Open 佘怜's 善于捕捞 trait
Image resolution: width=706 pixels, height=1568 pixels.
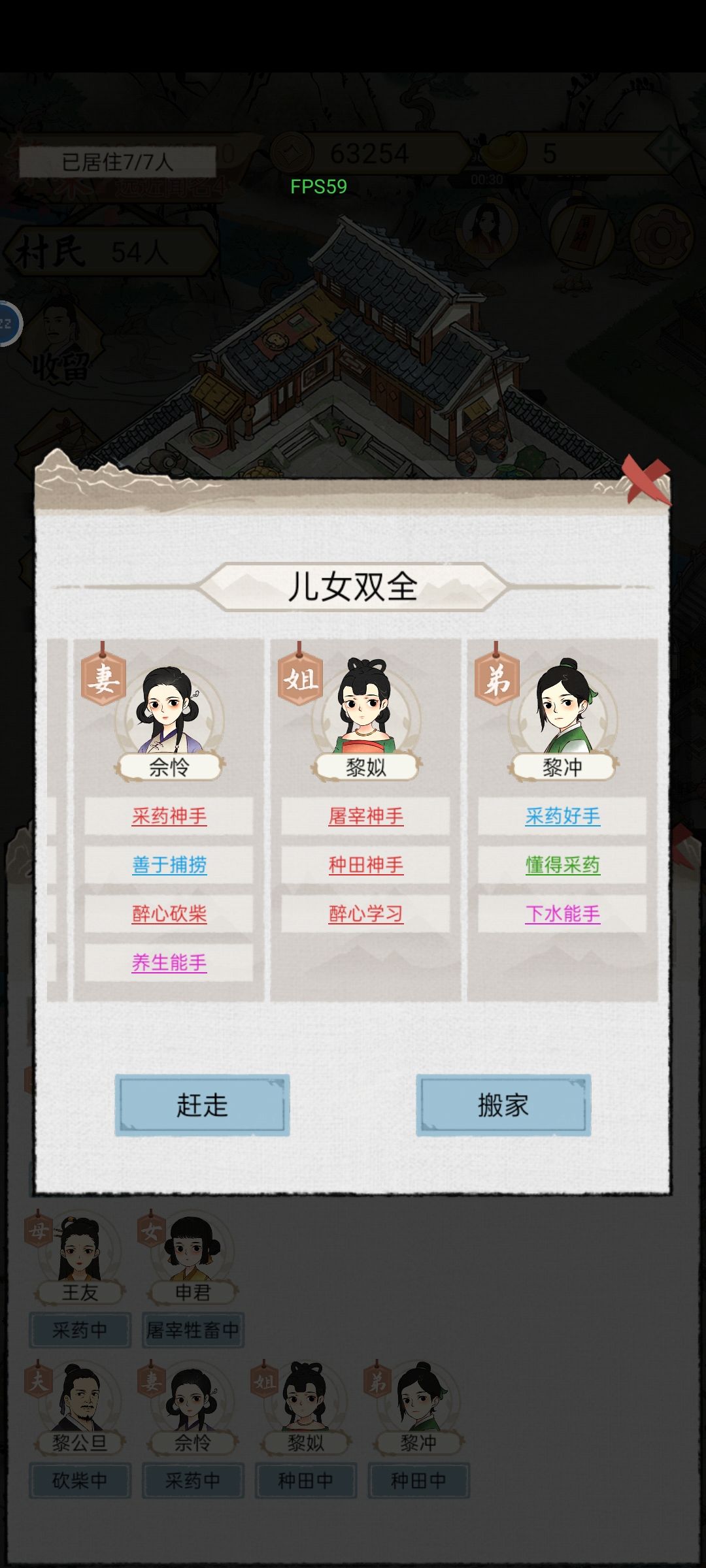click(169, 864)
